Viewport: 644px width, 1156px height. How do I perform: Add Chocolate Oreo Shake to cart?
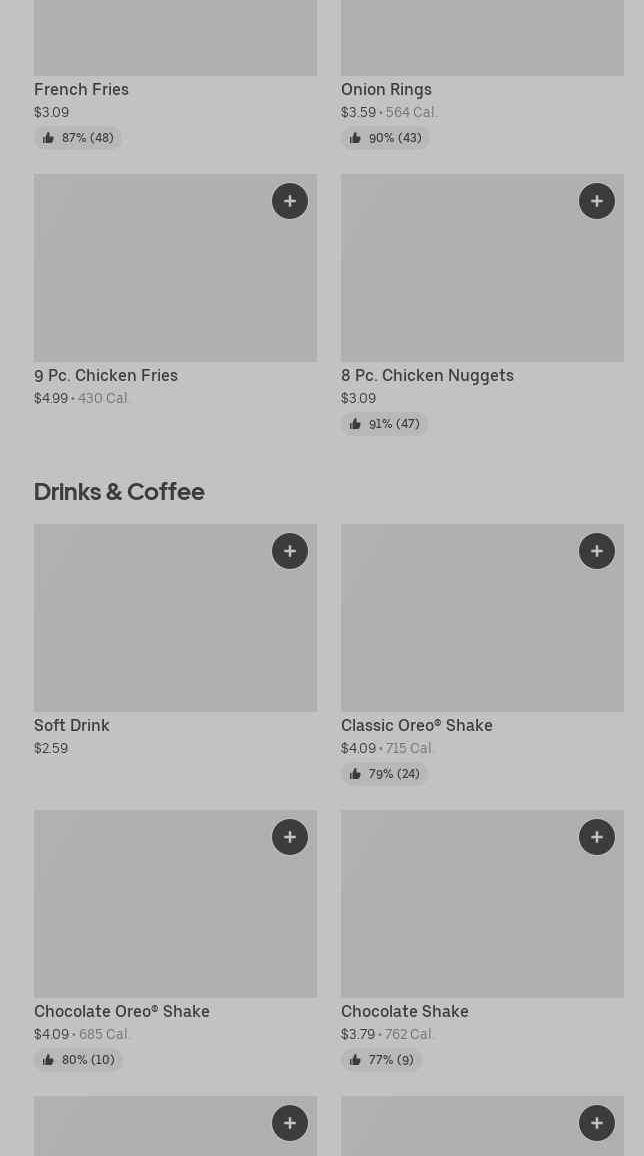click(290, 837)
